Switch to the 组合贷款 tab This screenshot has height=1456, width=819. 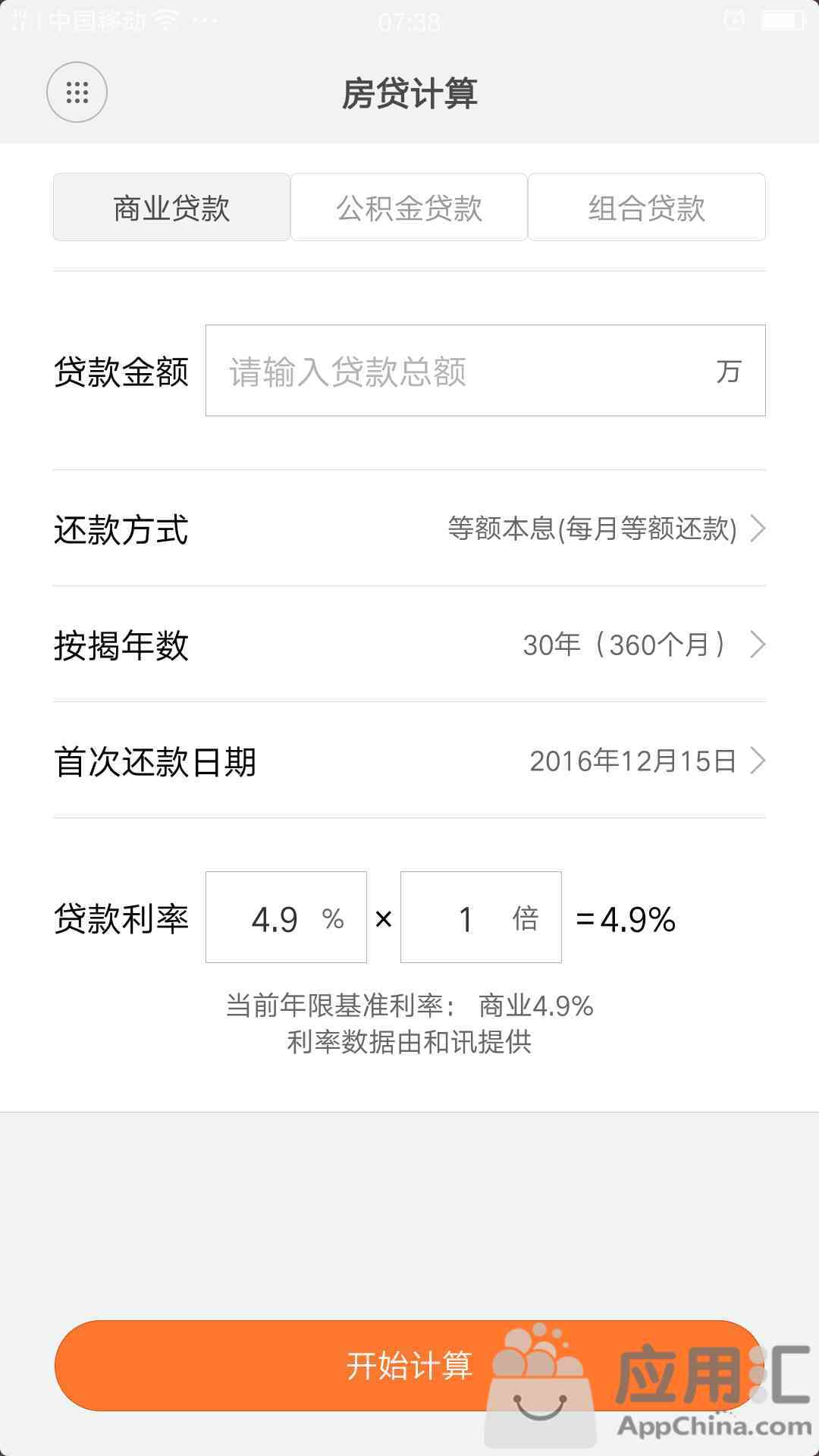[647, 207]
